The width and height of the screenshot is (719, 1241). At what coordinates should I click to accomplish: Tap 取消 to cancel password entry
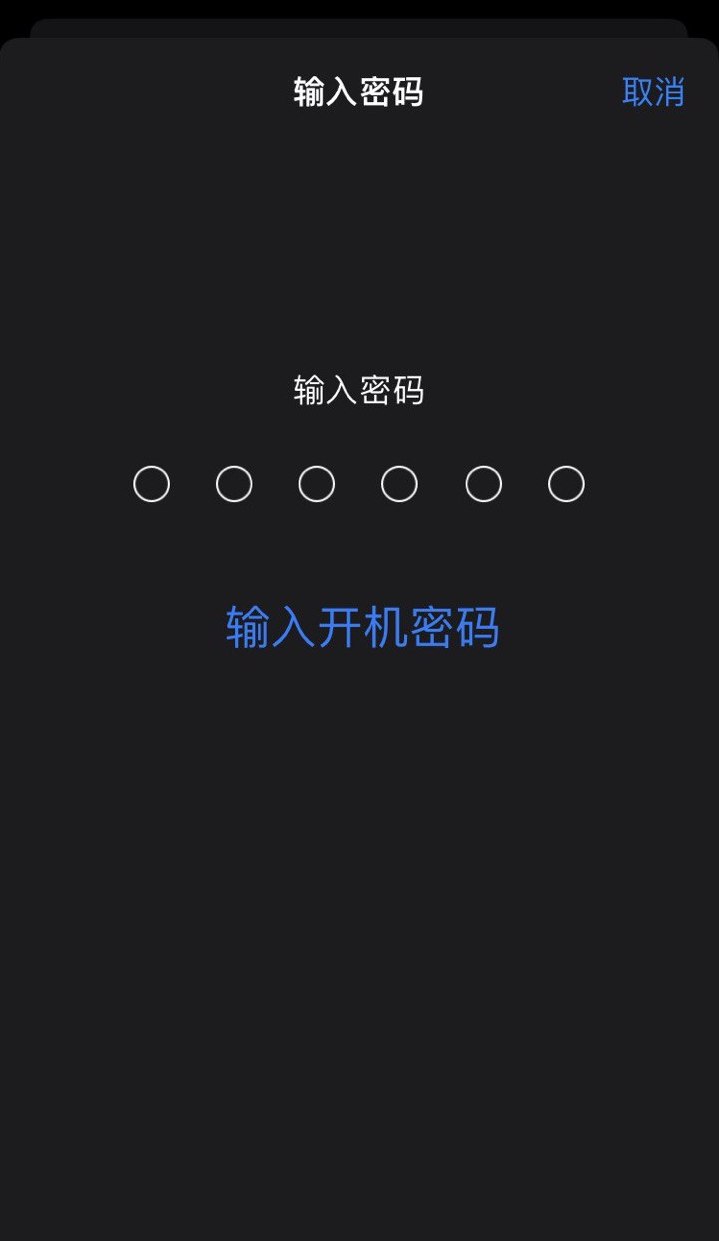click(653, 92)
